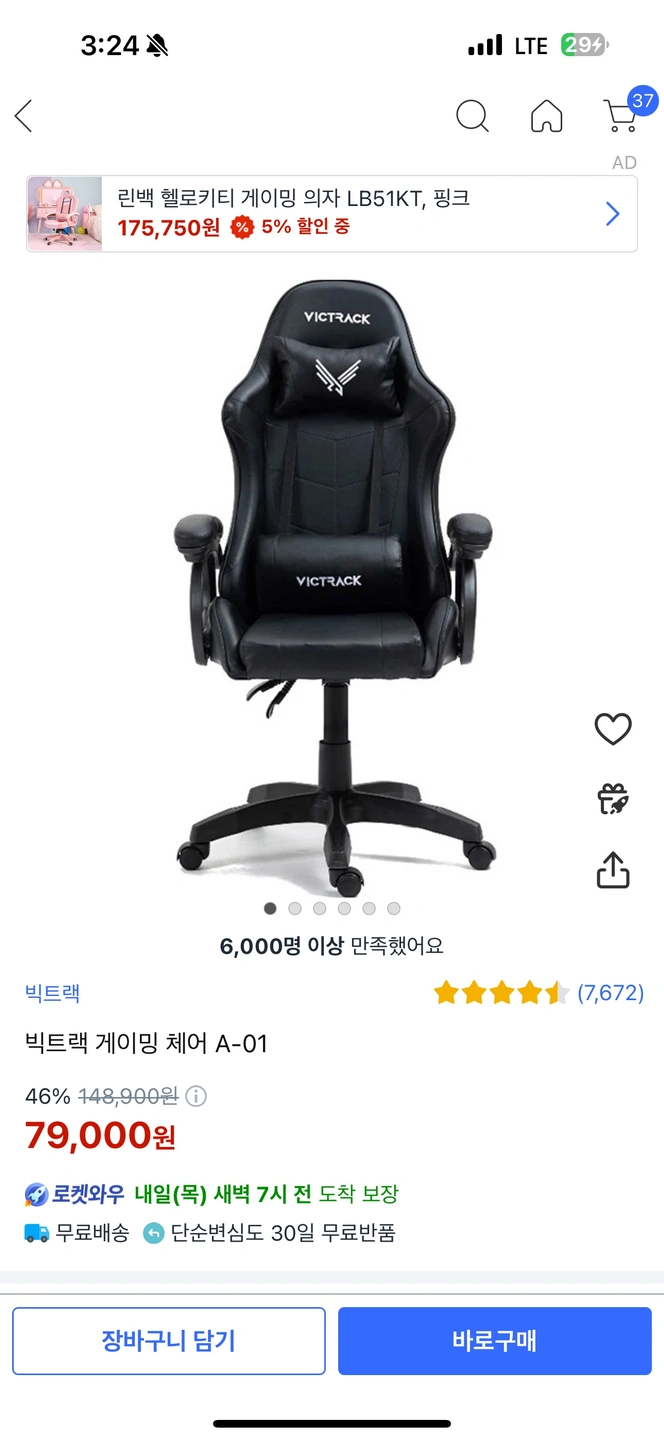664x1440 pixels.
Task: Tap 장바구니 담기 to add to cart
Action: (169, 1341)
